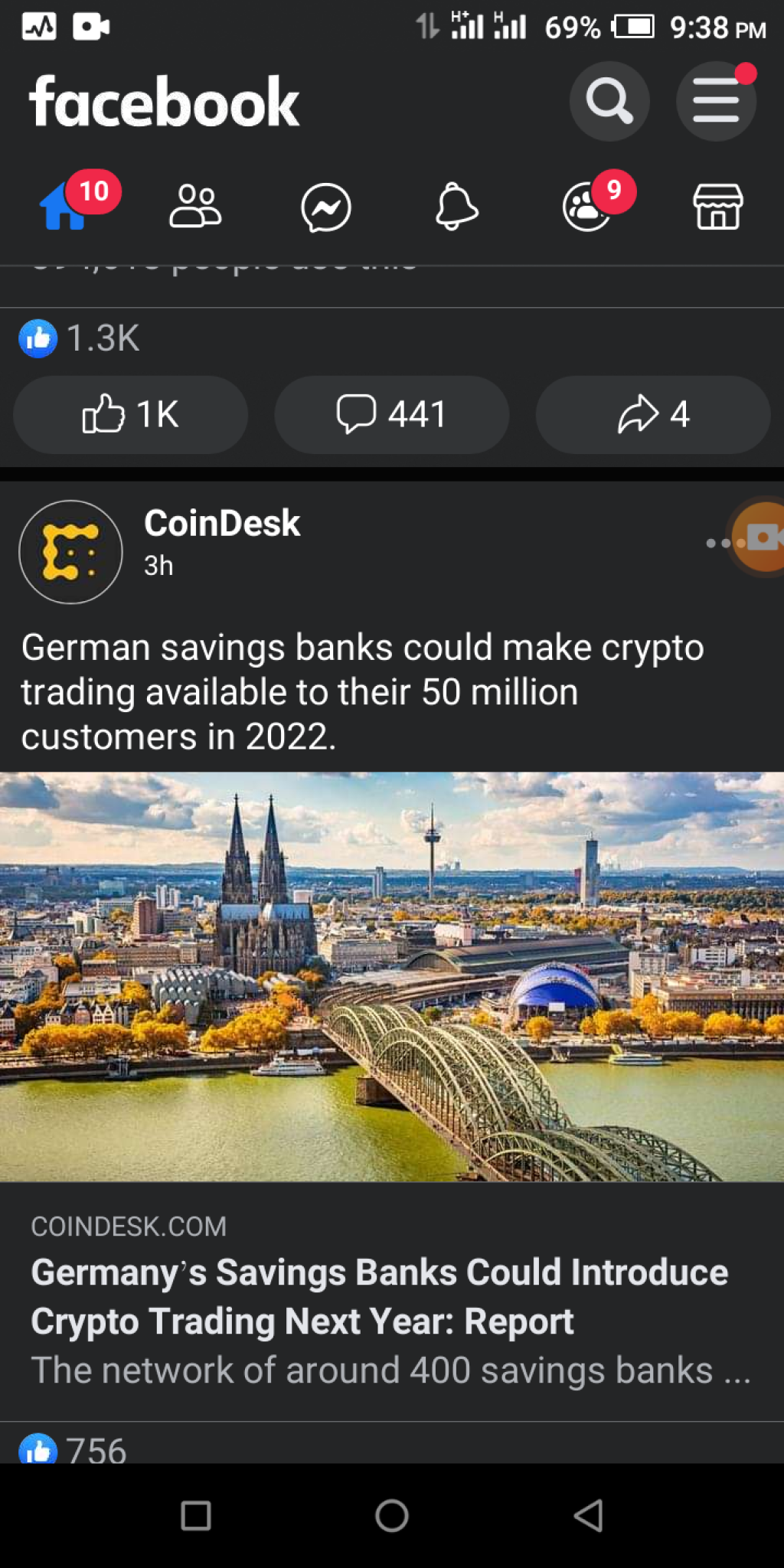Screen dimensions: 784x1568
Task: Switch to the Groups tab
Action: [587, 207]
